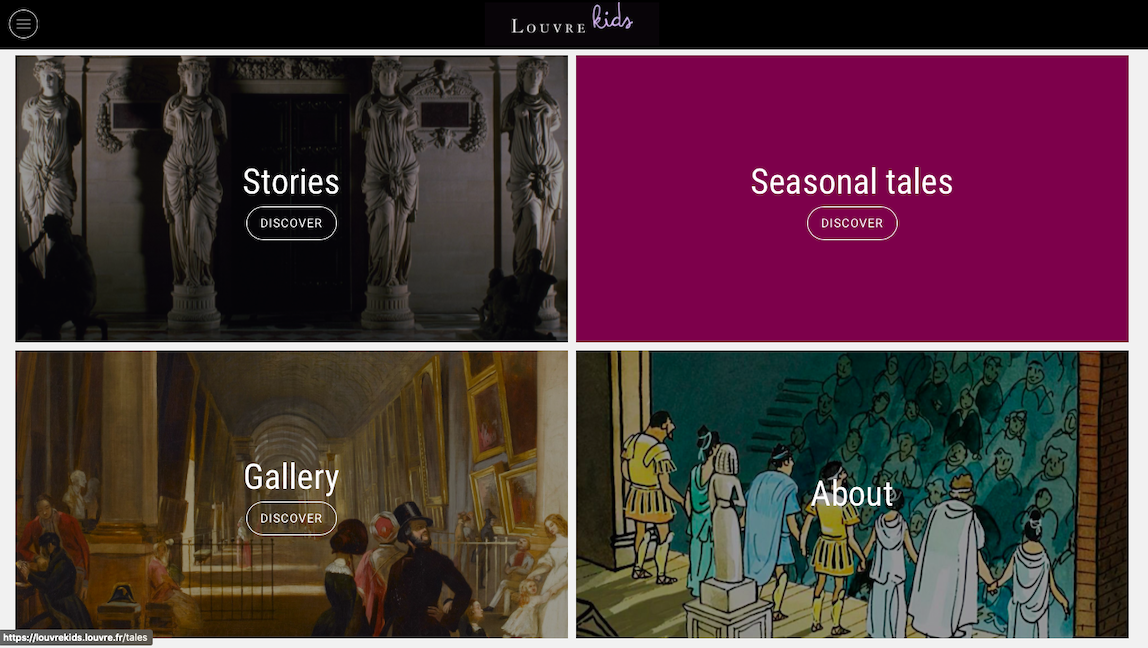This screenshot has width=1148, height=648.
Task: Open the hamburger menu
Action: tap(23, 24)
